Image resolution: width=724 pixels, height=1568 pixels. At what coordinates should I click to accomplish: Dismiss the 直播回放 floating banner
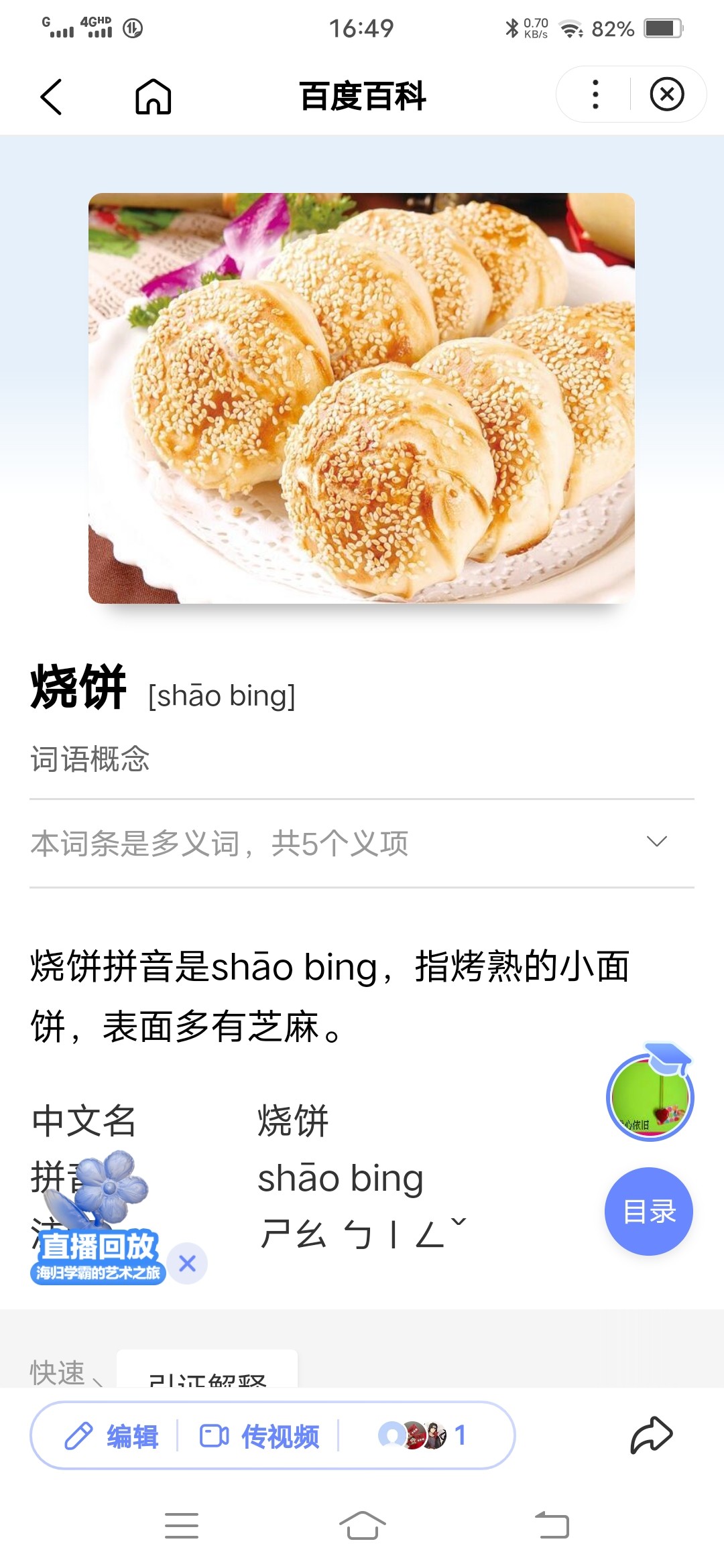(x=188, y=1263)
